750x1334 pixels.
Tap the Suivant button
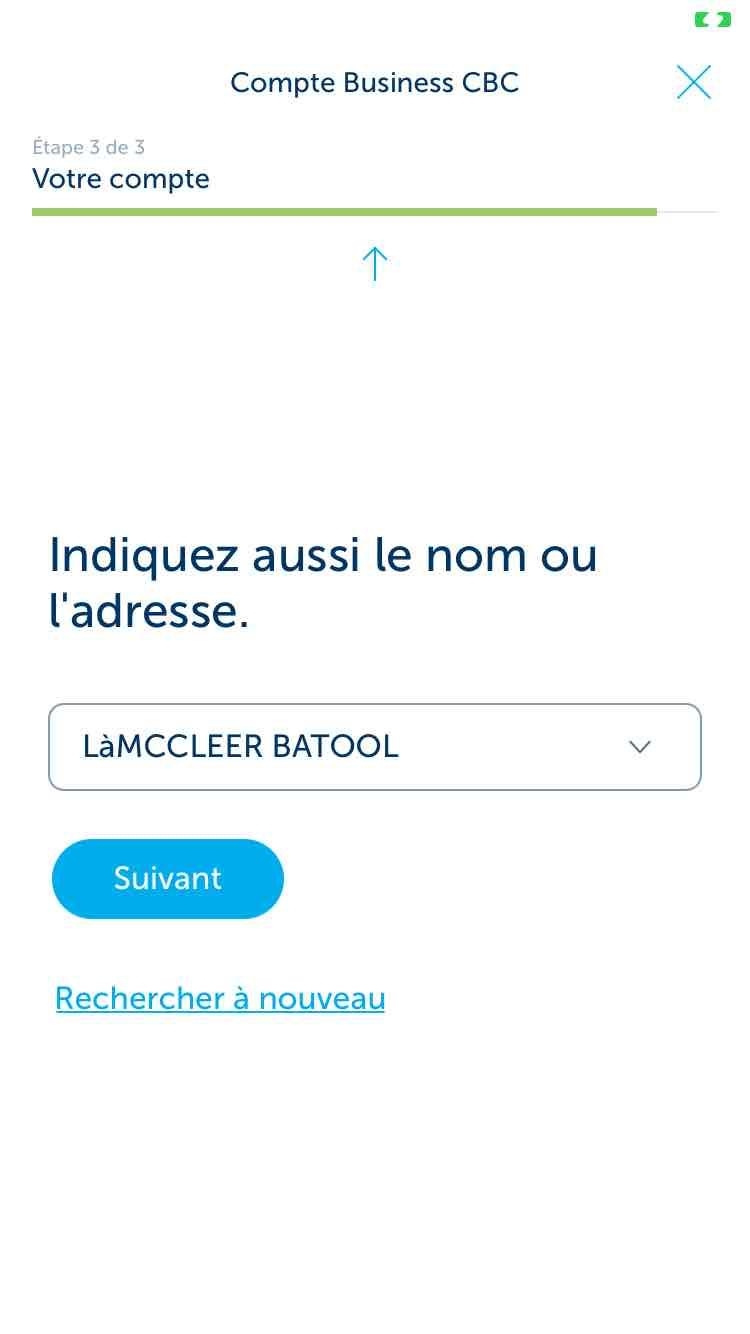click(168, 879)
